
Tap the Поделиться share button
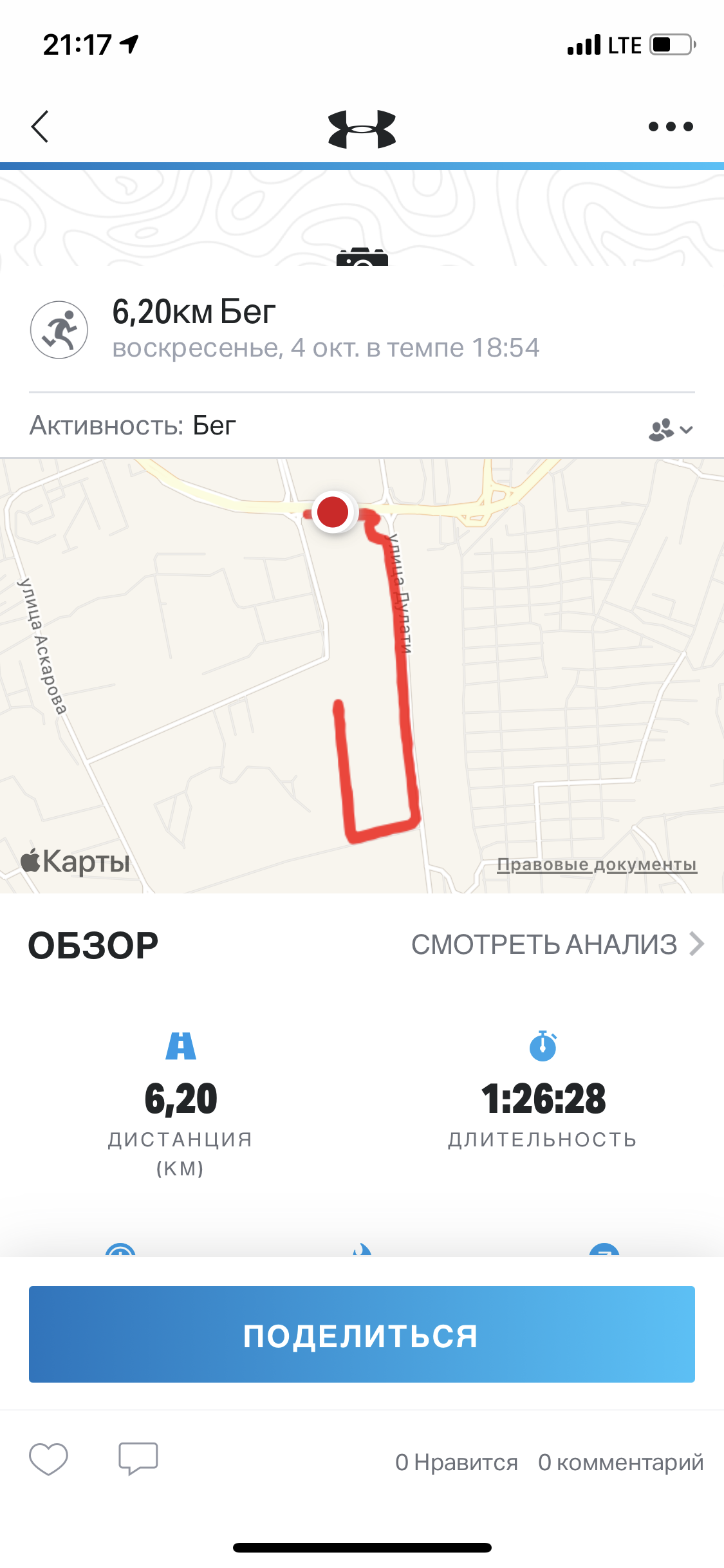[362, 1334]
